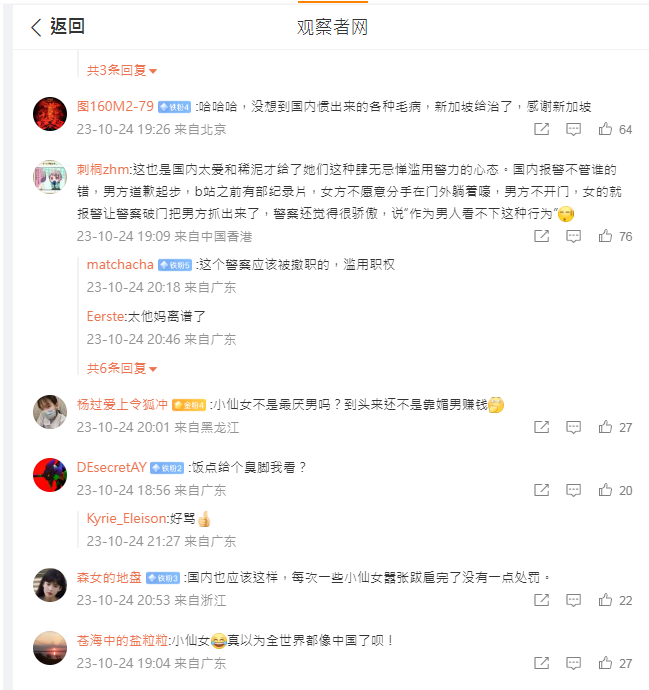
Task: Like the comment by 图160M2-79
Action: coord(606,129)
